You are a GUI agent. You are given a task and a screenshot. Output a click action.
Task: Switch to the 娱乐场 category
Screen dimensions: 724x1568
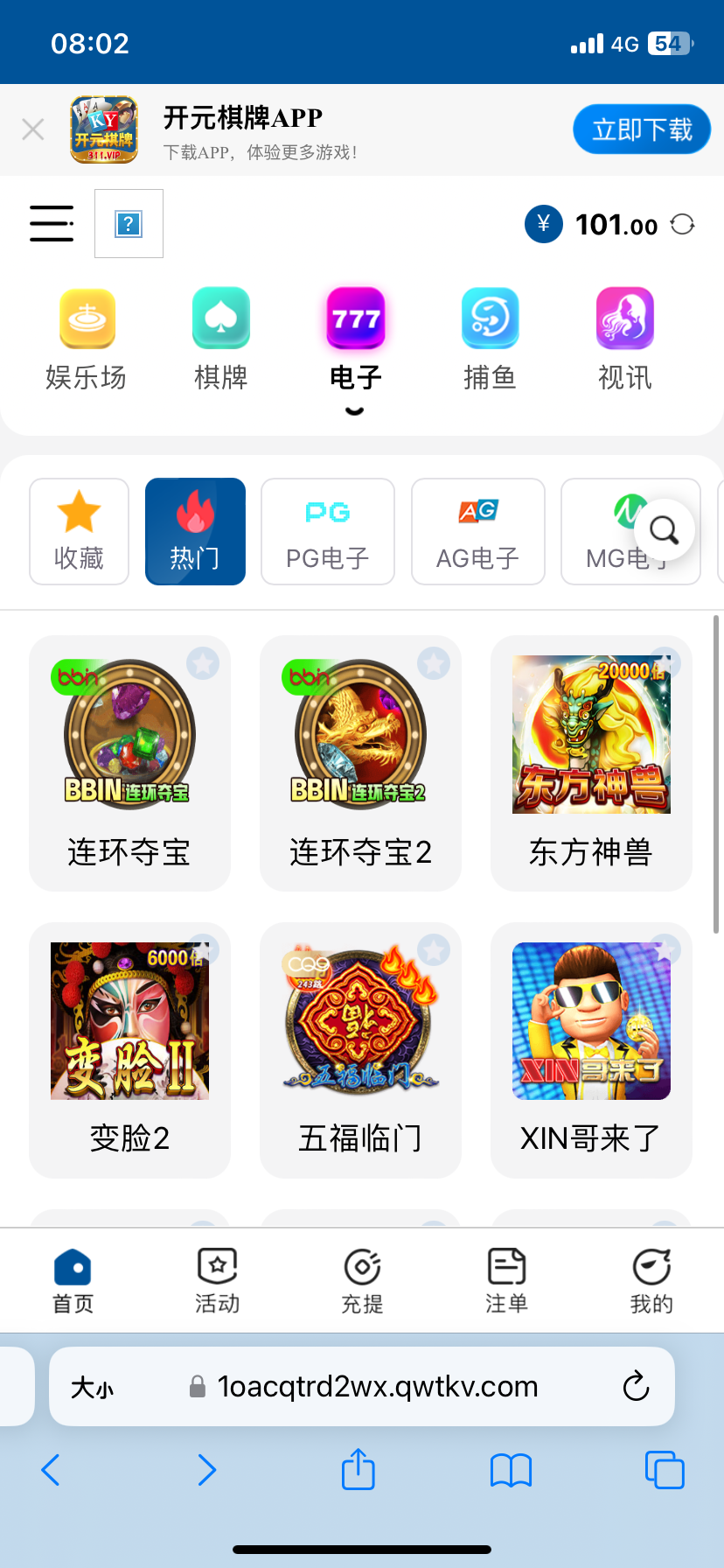coord(87,339)
